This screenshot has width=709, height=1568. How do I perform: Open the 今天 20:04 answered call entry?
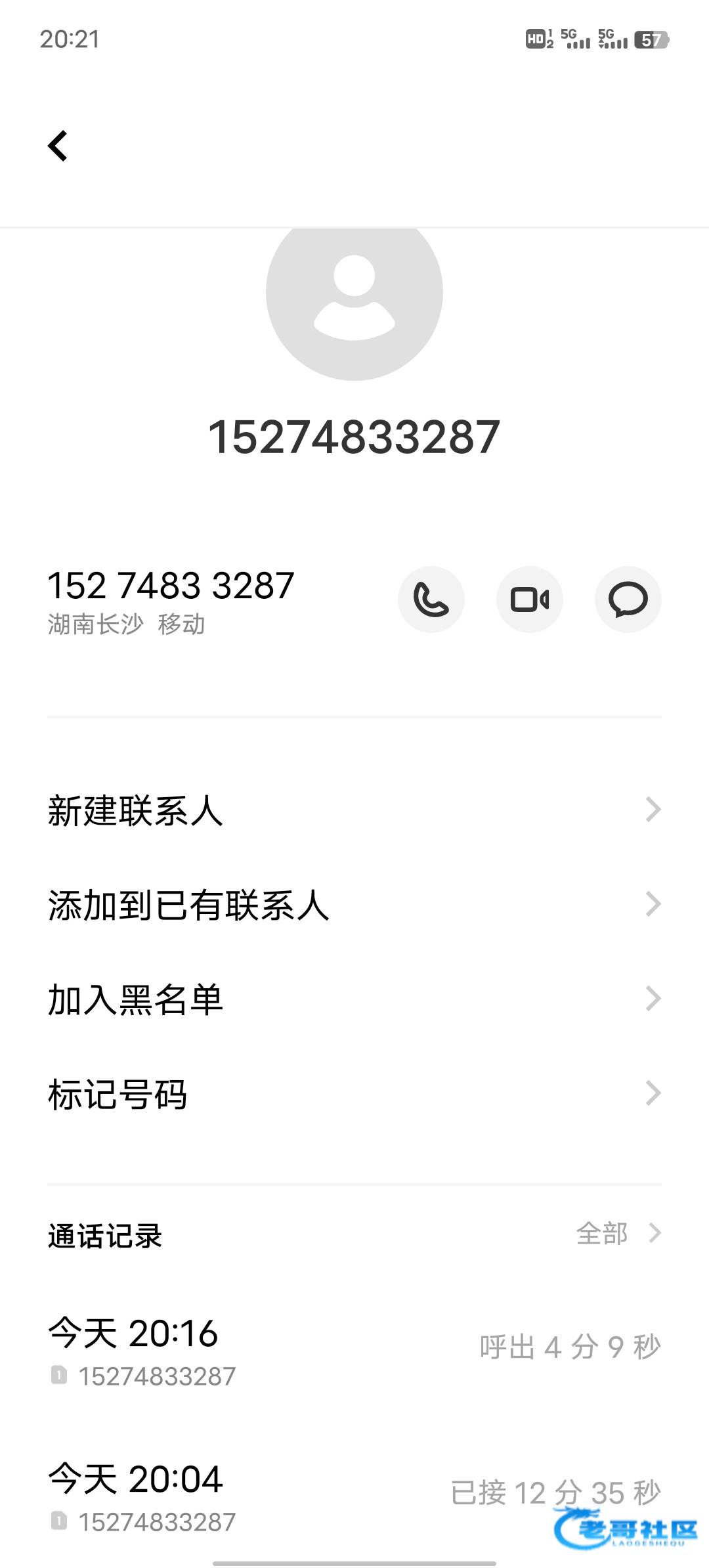tap(354, 1497)
